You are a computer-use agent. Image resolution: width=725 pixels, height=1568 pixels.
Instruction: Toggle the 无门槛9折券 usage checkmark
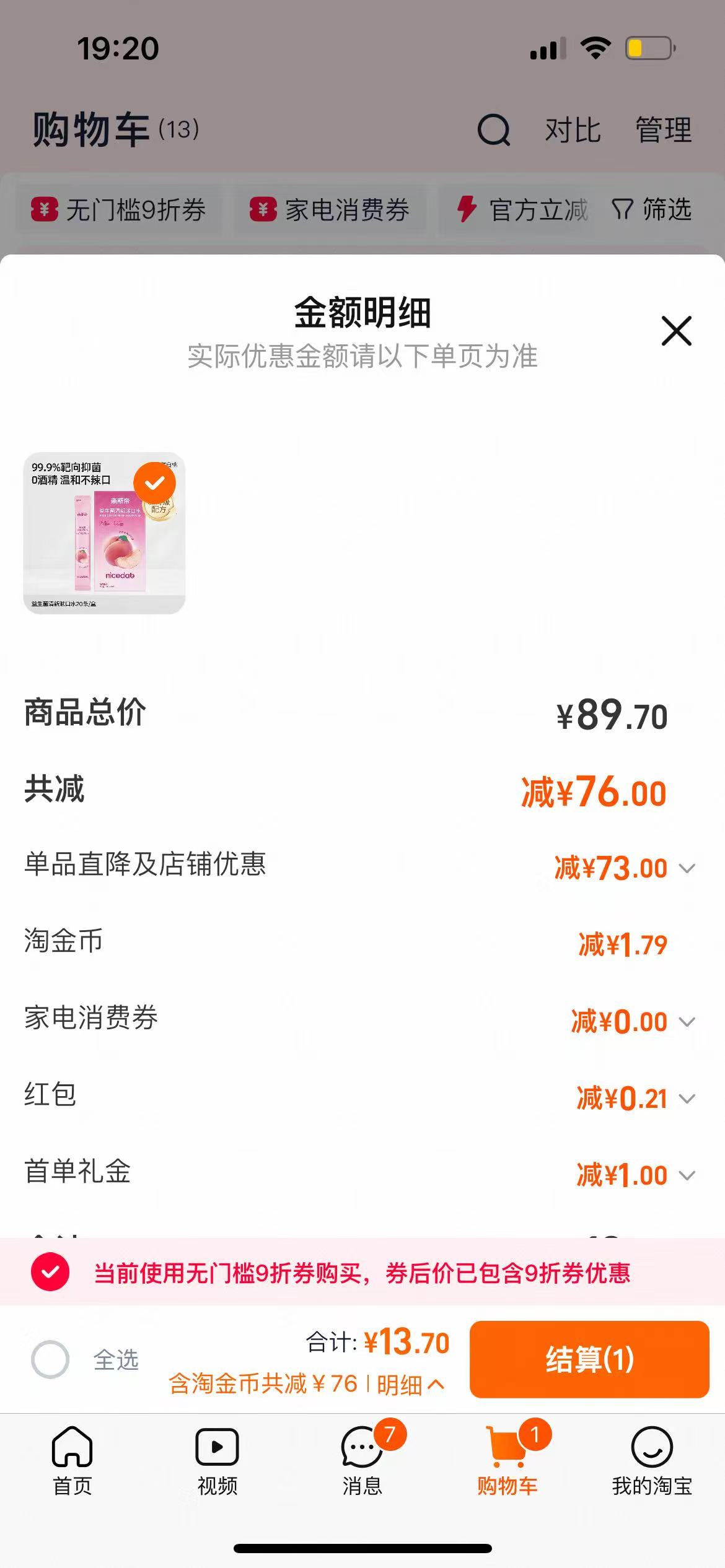[x=50, y=1273]
